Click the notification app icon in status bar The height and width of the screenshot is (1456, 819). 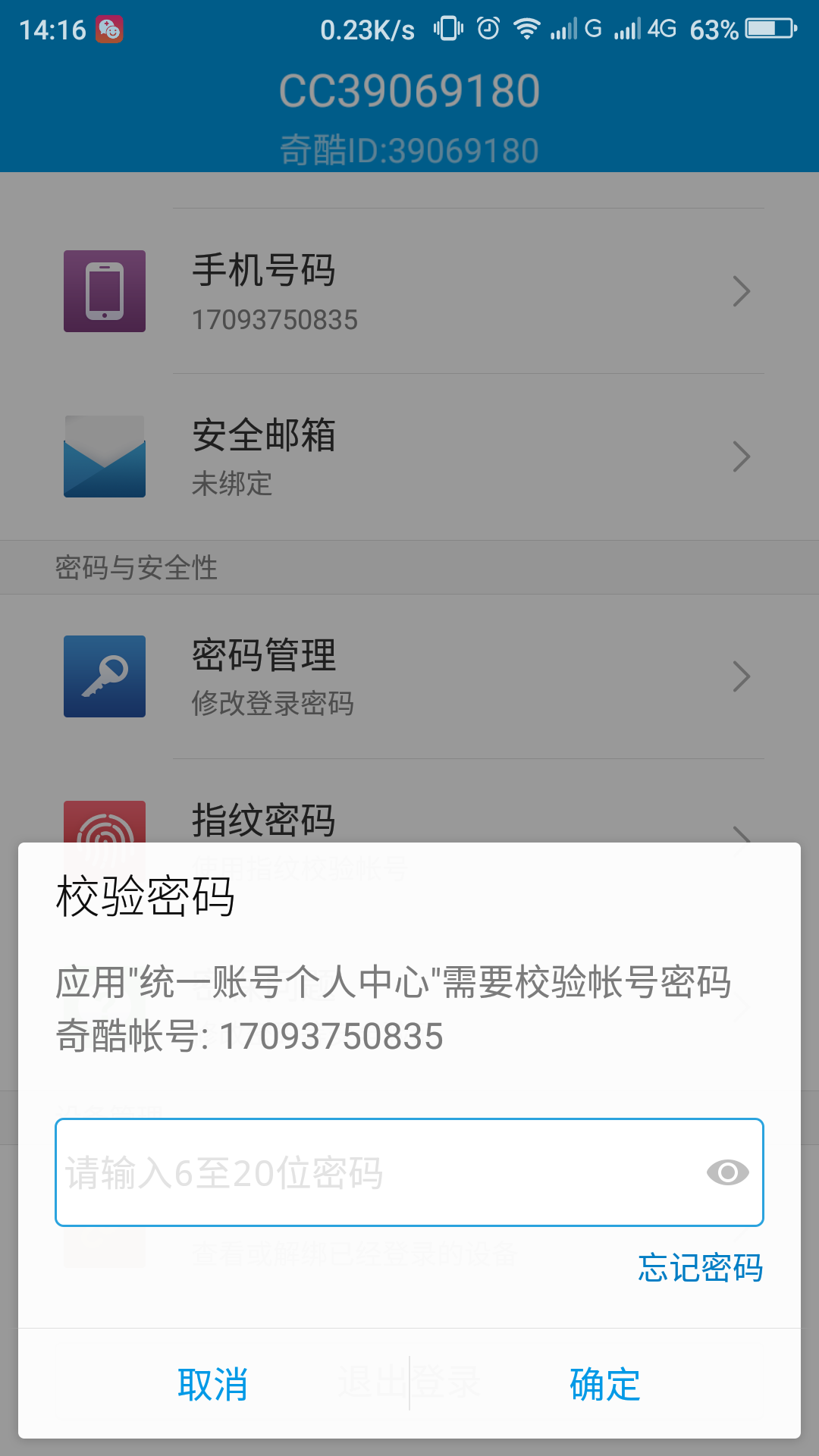108,28
